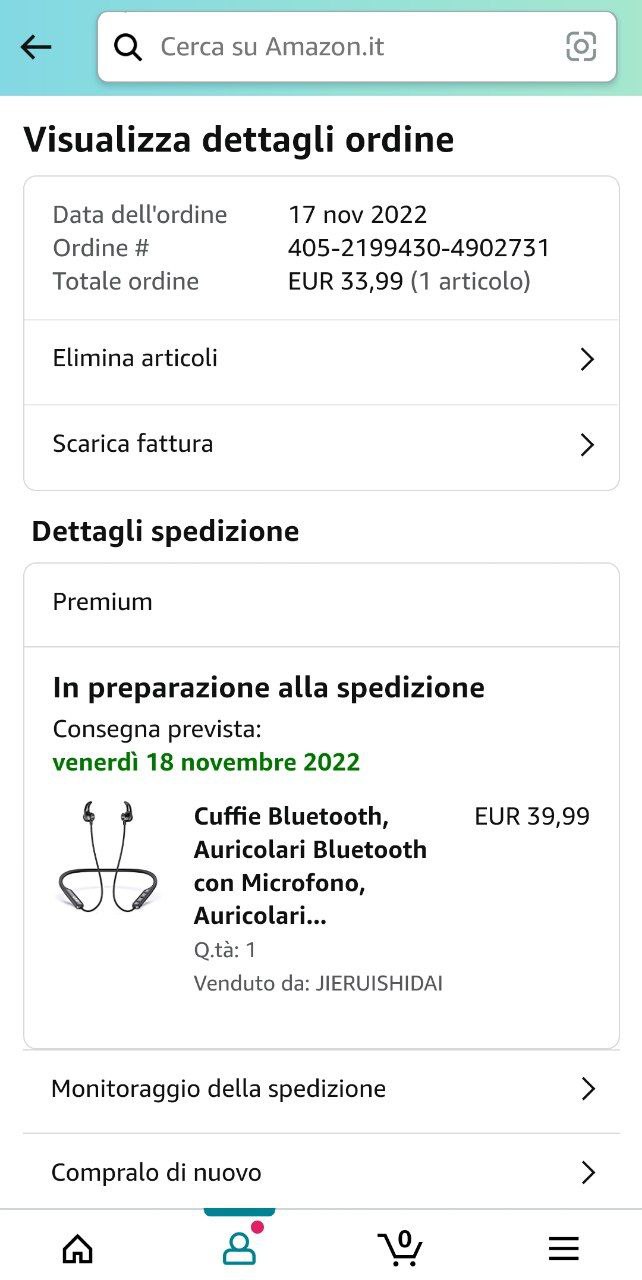642x1280 pixels.
Task: Open Monitoraggio della spedizione
Action: coord(321,1089)
